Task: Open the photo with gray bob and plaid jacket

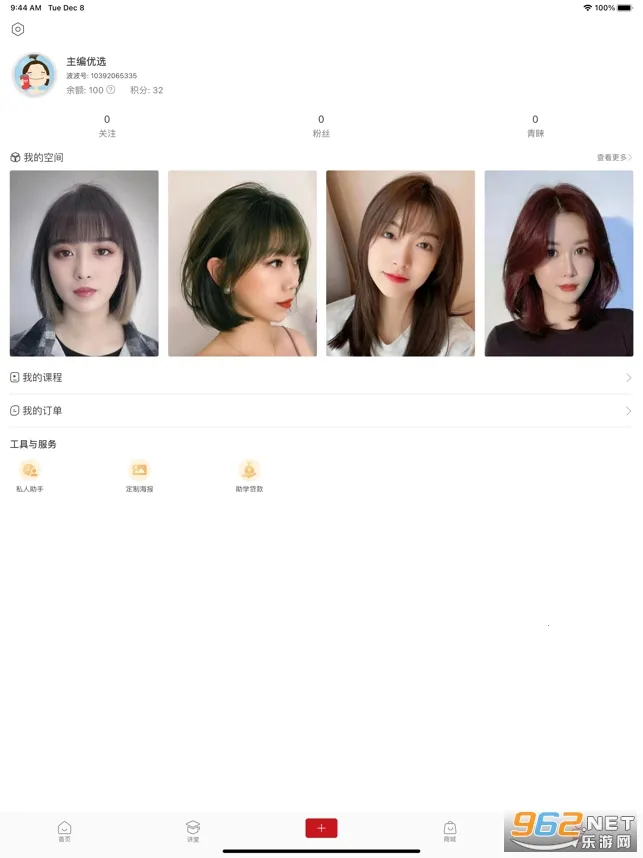Action: (84, 263)
